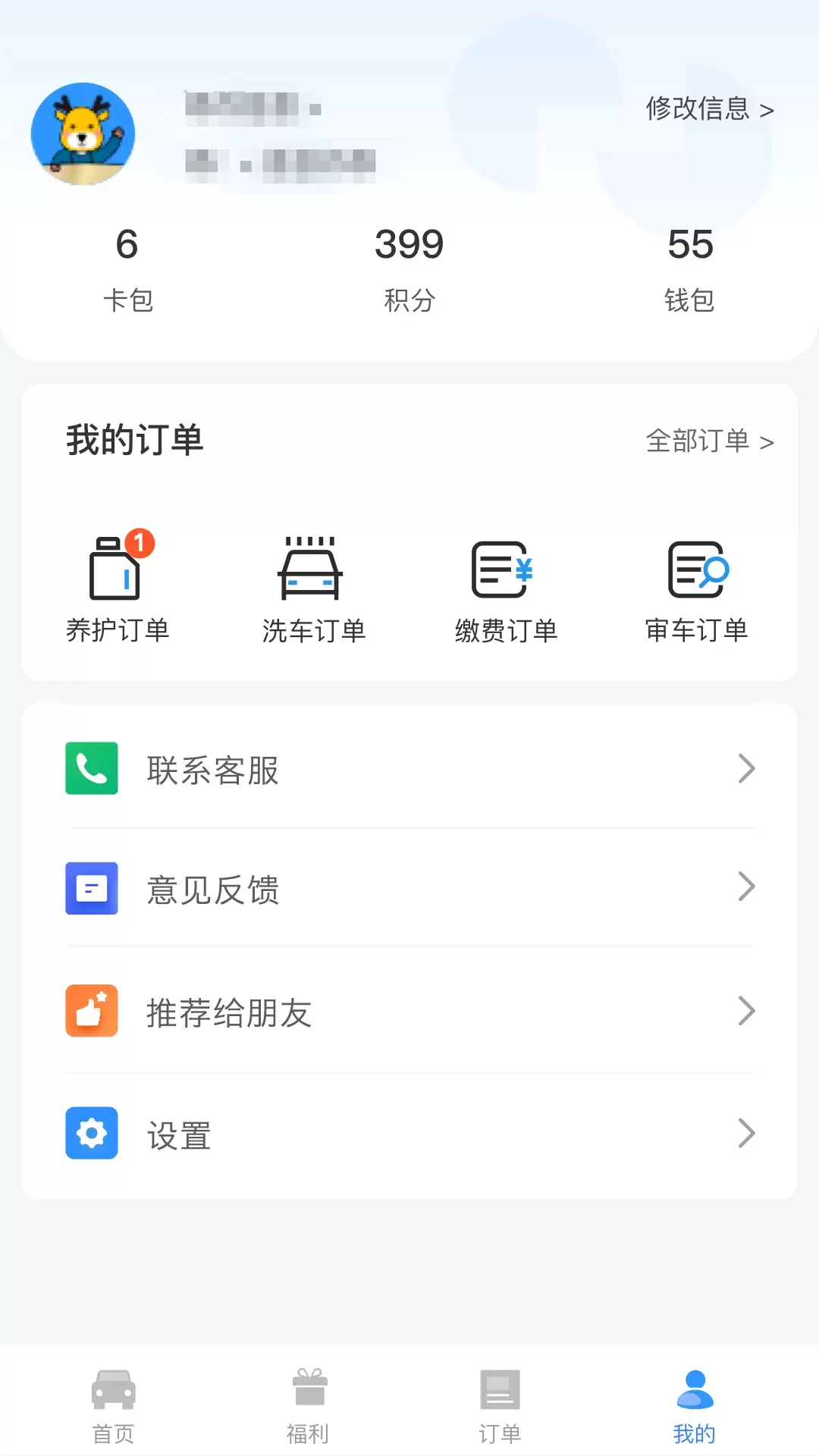Open 钱包 wallet
Screen dimensions: 819x1456
pyautogui.click(x=690, y=269)
